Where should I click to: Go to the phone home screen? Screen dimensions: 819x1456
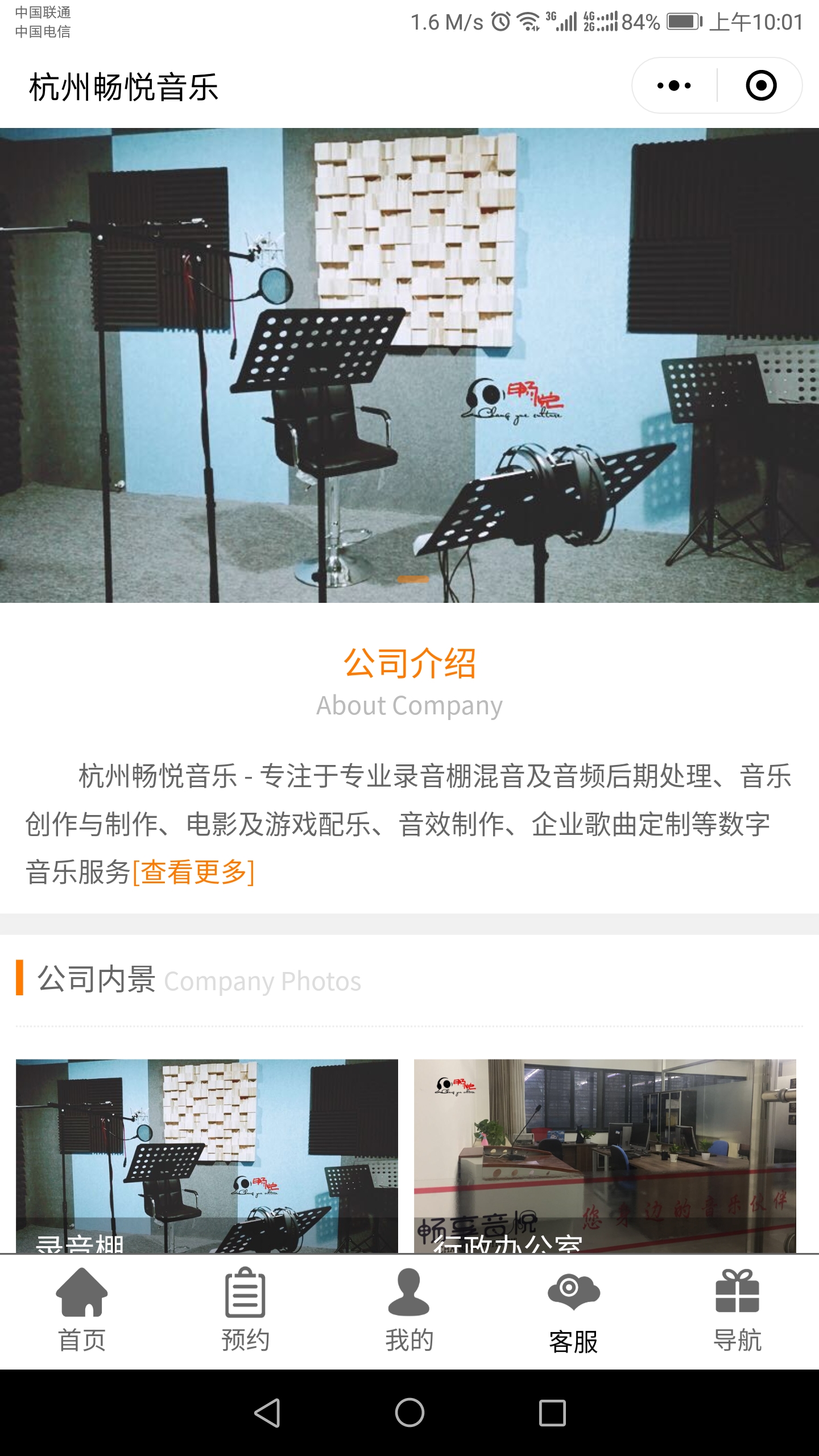point(409,1413)
